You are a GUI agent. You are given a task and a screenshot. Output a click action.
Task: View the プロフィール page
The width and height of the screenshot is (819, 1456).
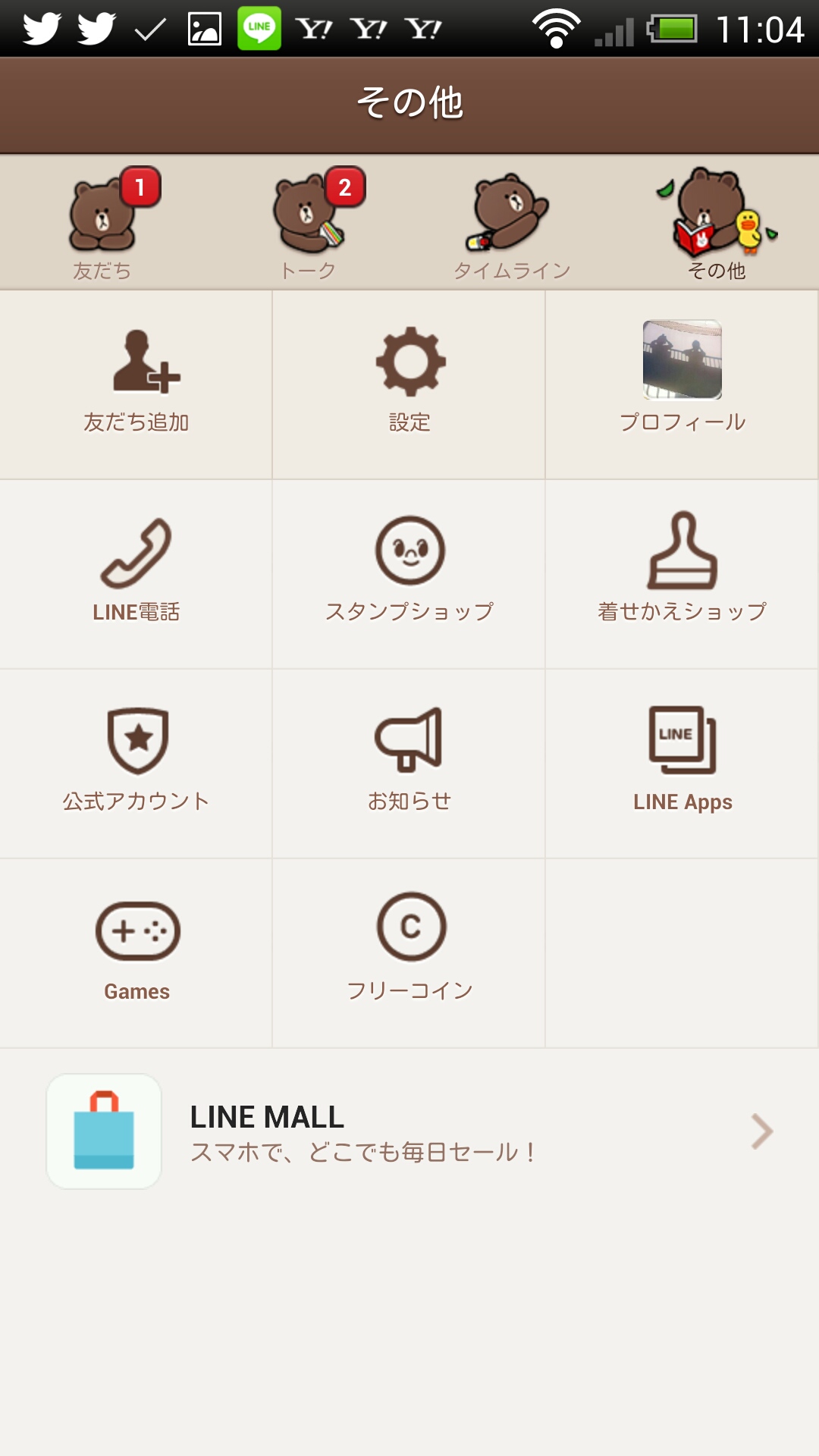[x=682, y=384]
